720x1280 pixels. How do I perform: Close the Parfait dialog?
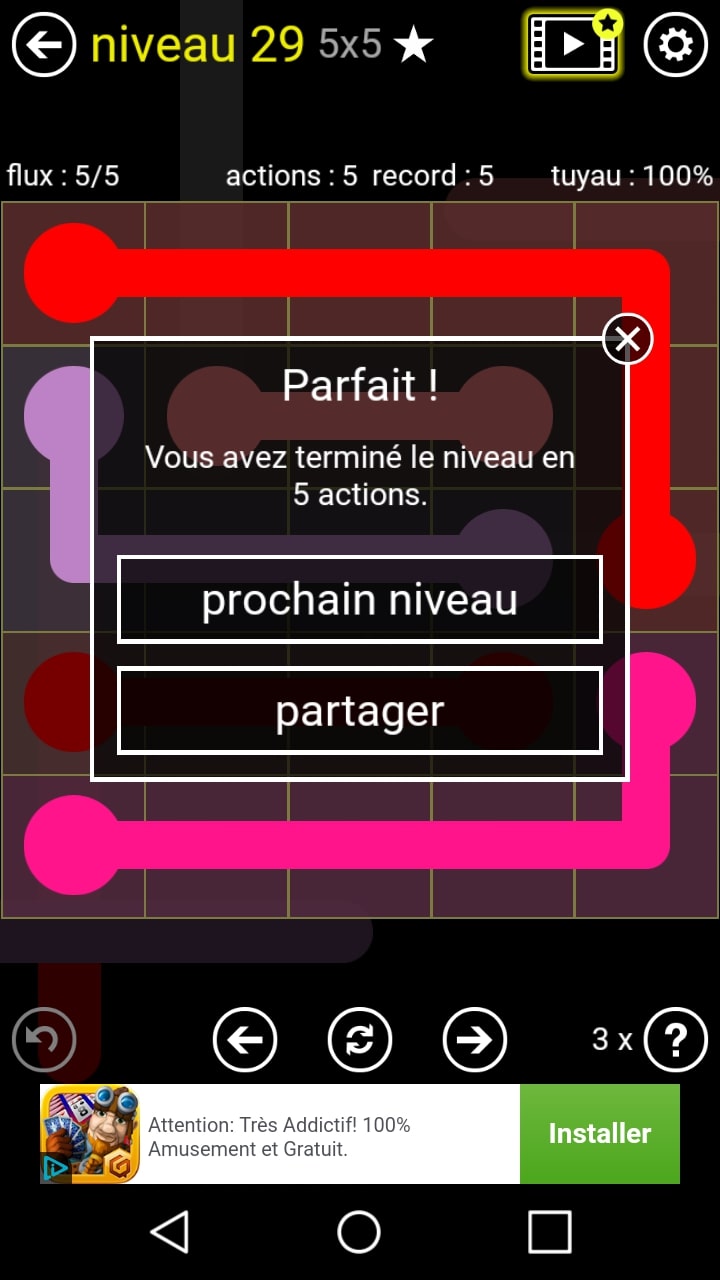click(627, 340)
